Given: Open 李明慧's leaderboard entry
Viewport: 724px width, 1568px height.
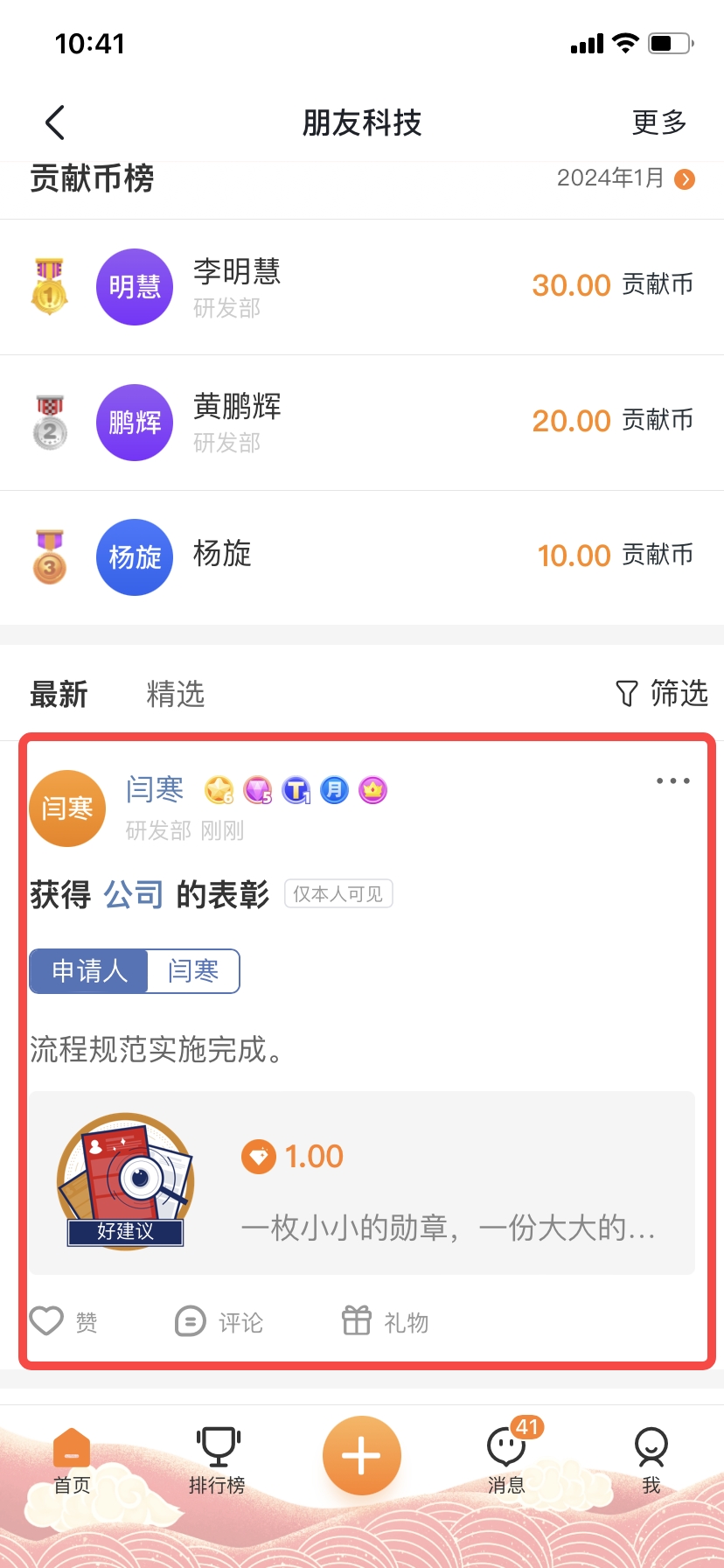Looking at the screenshot, I should tap(361, 287).
